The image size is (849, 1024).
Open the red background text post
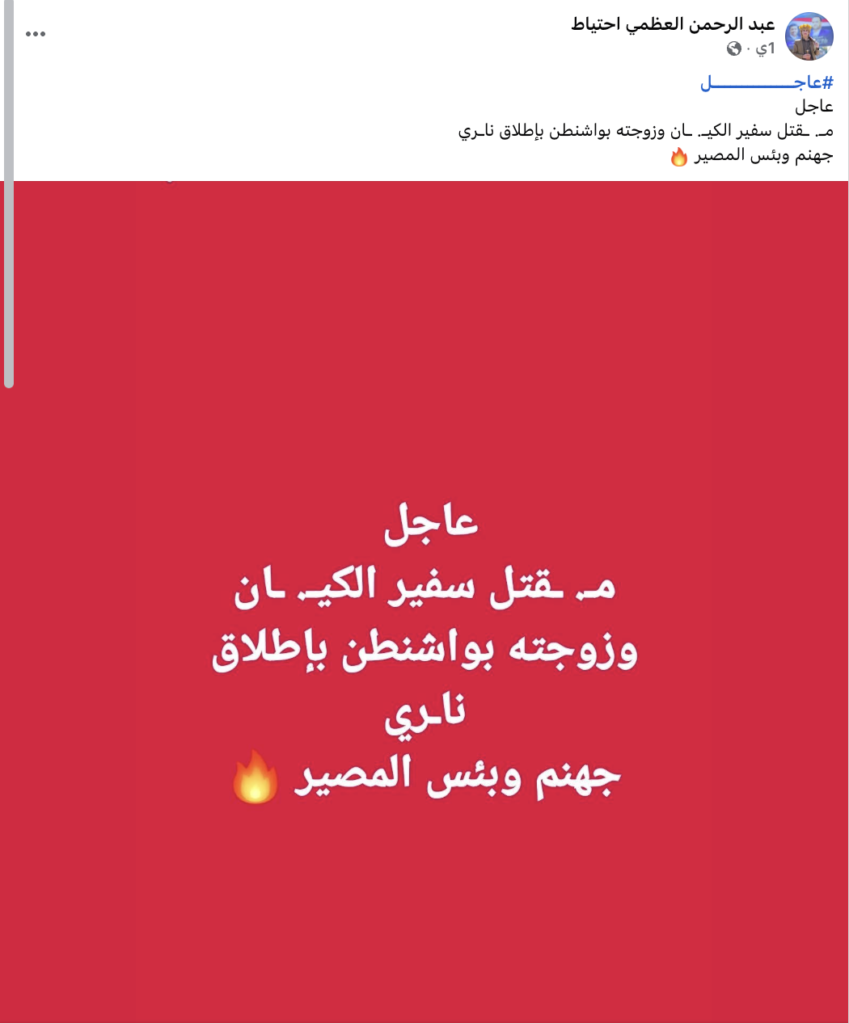[x=424, y=600]
